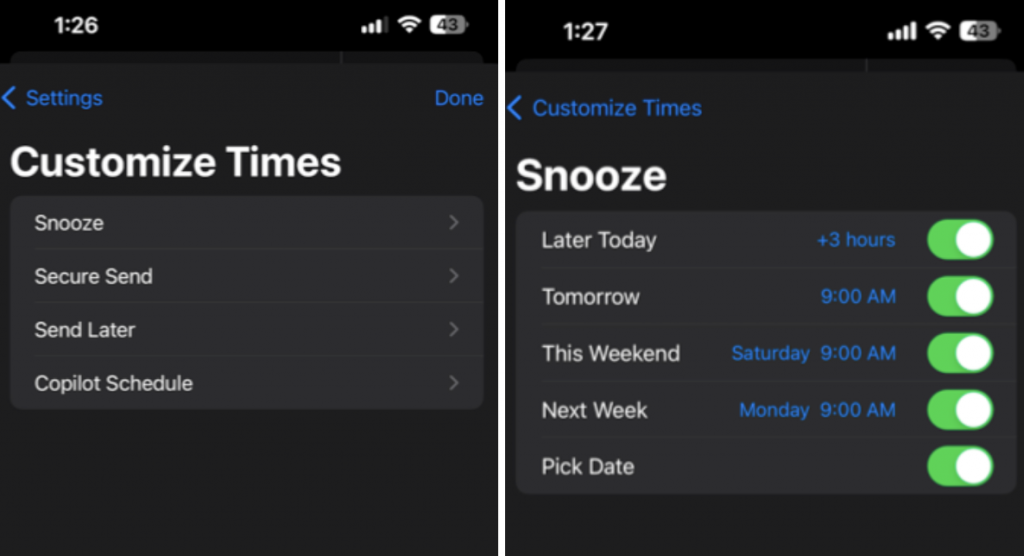Toggle the Next Week switch
Viewport: 1024px width, 556px height.
pyautogui.click(x=960, y=410)
